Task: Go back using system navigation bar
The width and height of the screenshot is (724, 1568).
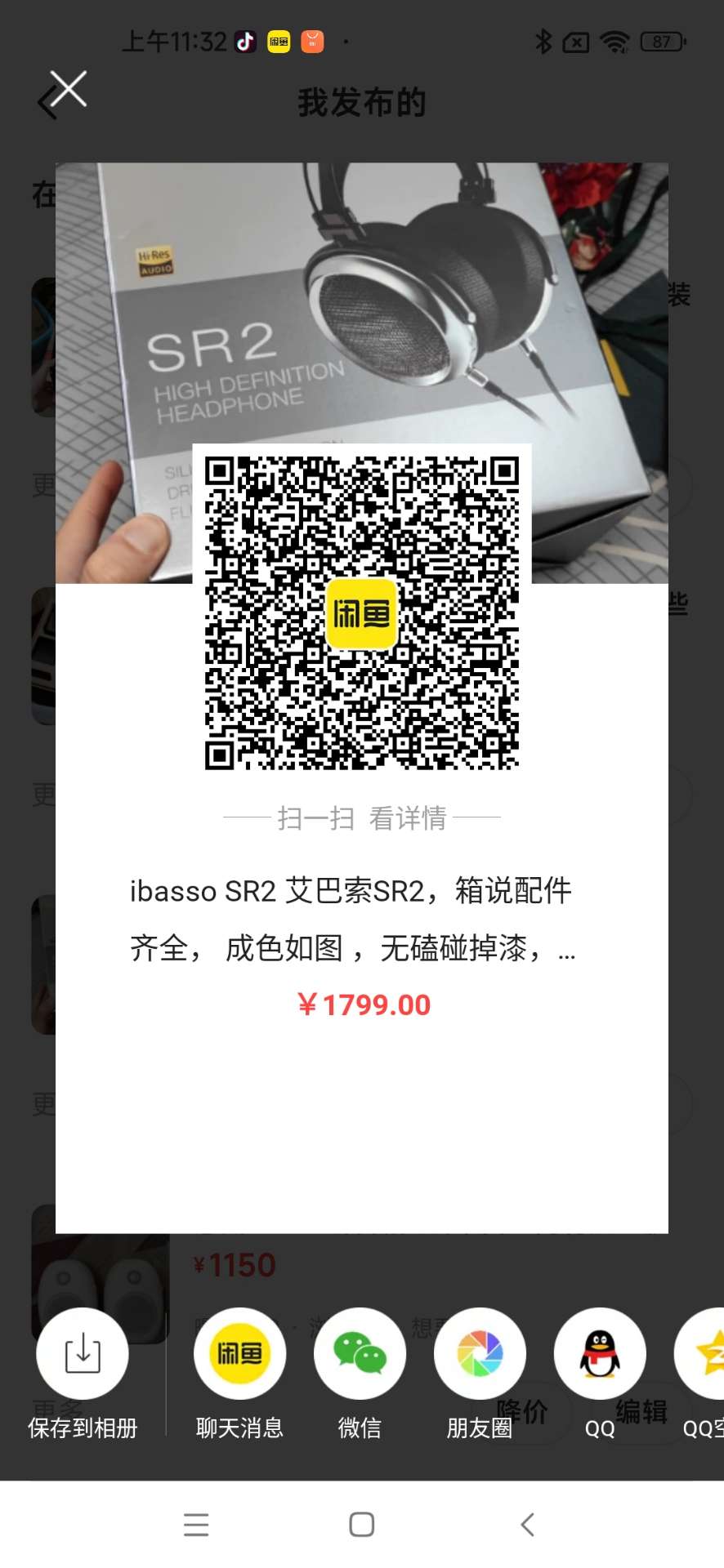Action: click(x=527, y=1524)
